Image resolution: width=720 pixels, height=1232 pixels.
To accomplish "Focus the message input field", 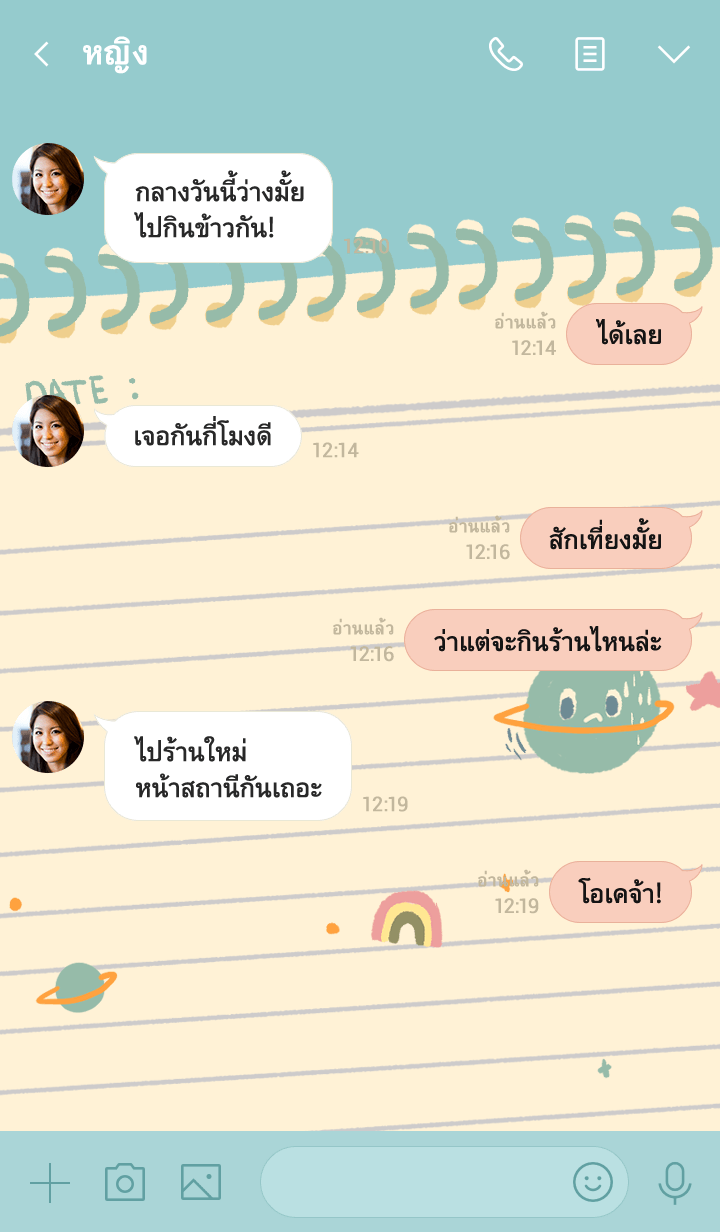I will pyautogui.click(x=410, y=1182).
